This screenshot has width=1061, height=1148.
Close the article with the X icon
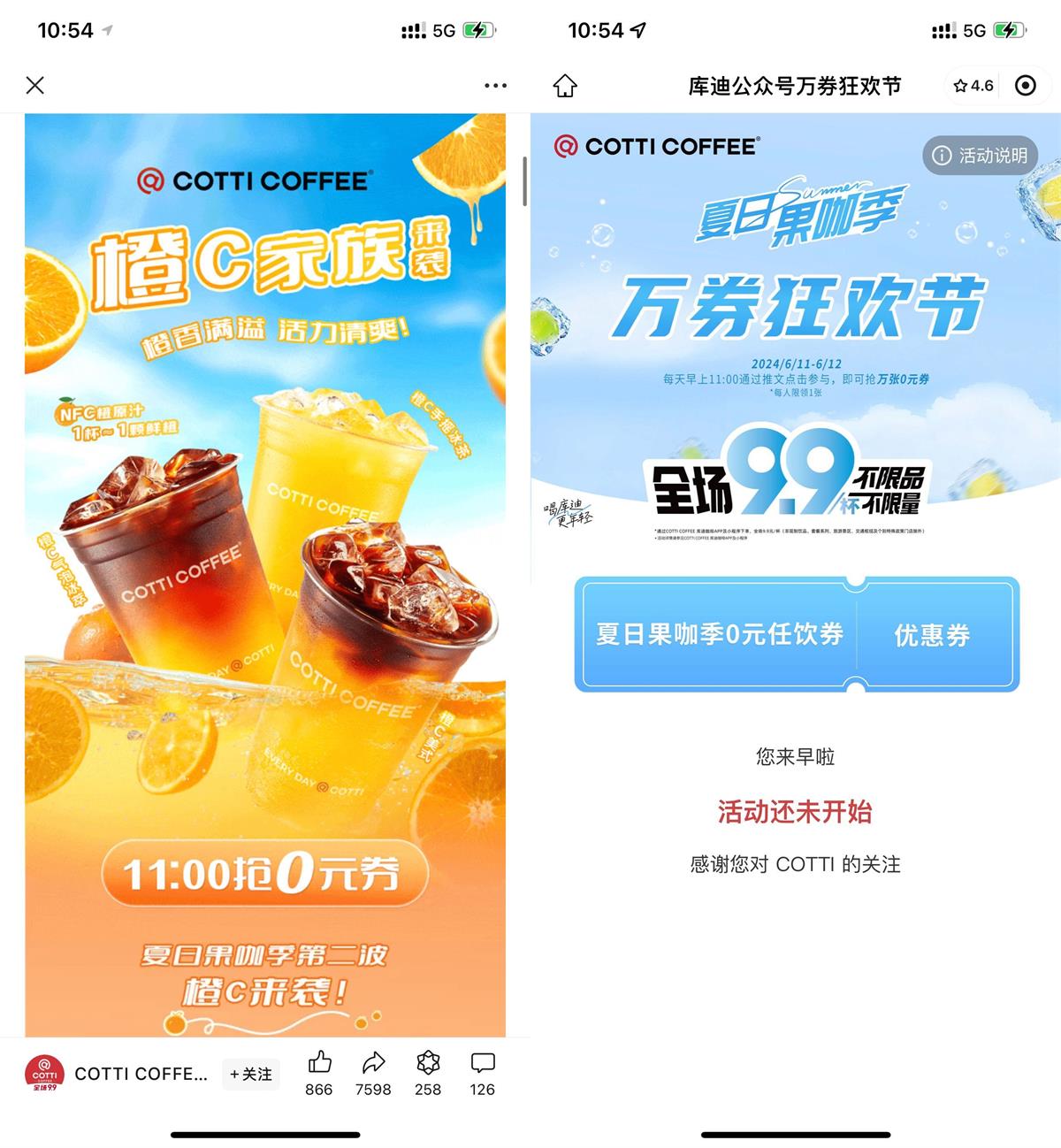point(35,85)
